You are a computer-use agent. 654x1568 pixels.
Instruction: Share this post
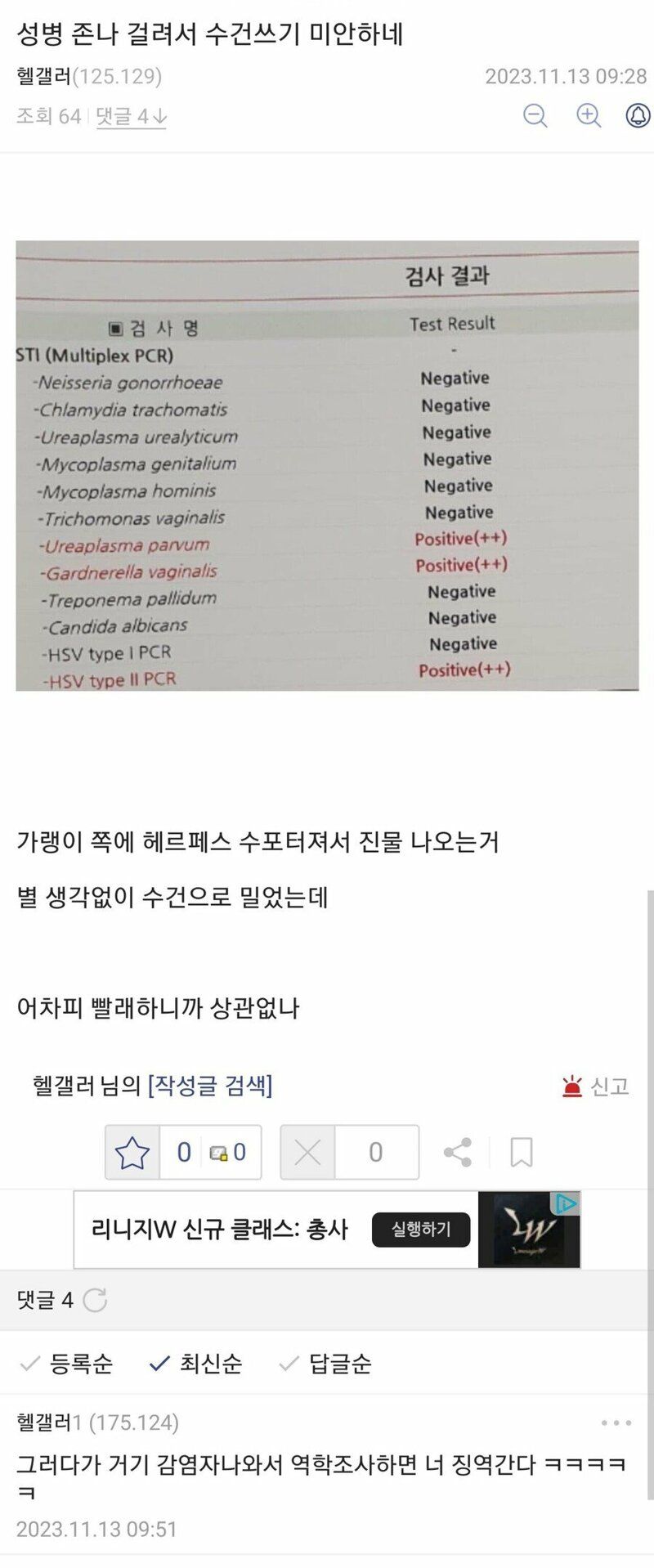coord(458,1153)
